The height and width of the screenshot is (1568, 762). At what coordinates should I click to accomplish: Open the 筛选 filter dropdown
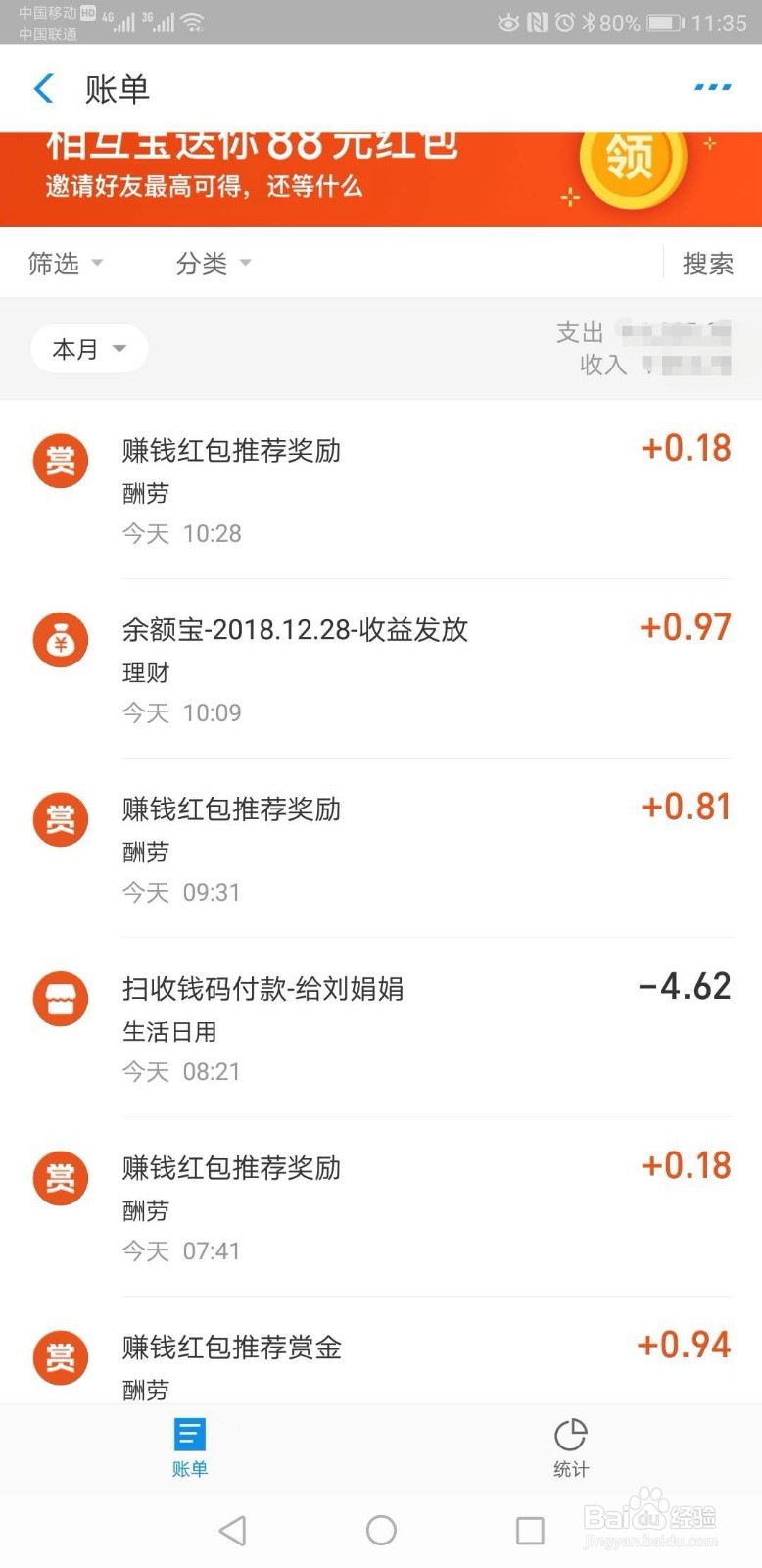point(65,263)
